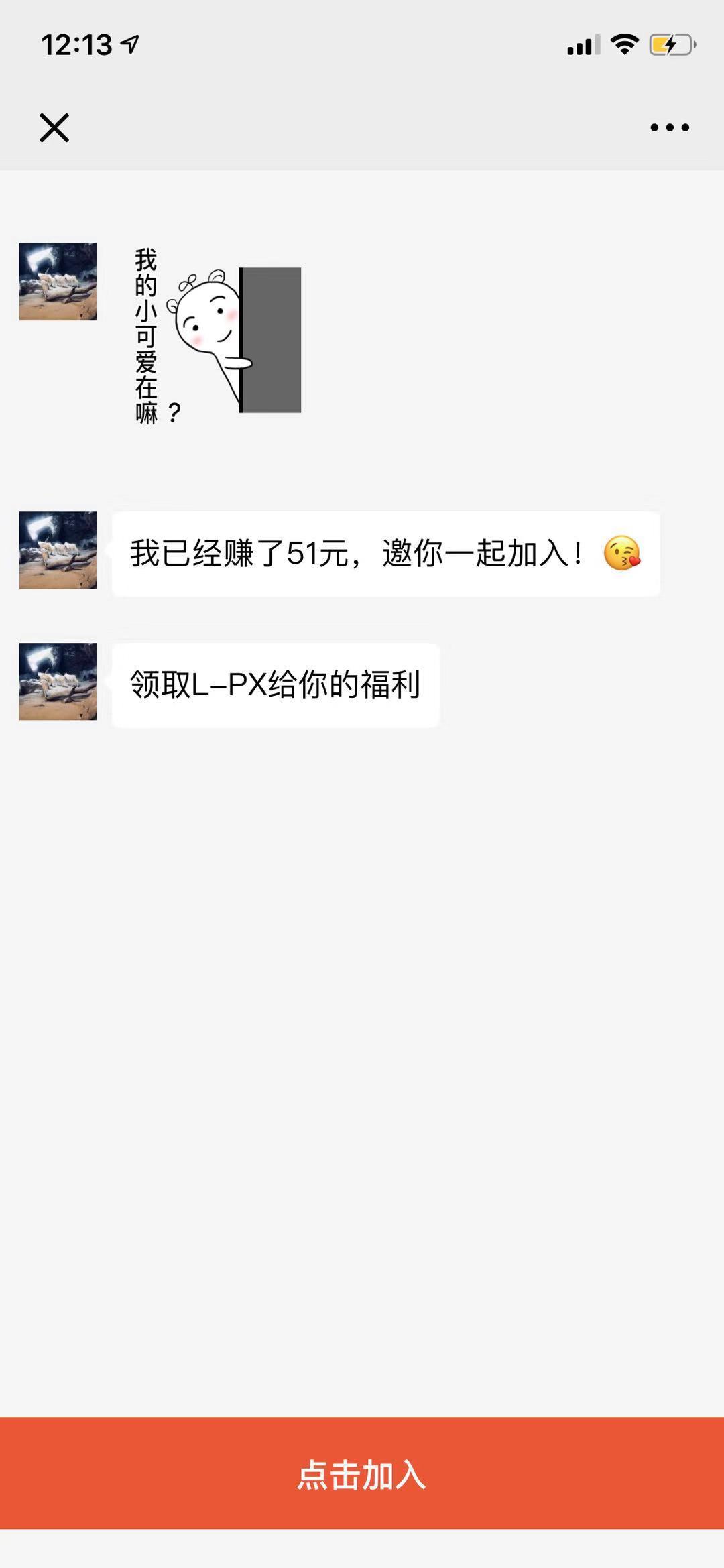The height and width of the screenshot is (1568, 724).
Task: Tap the avatar next to the 51元 message
Action: pyautogui.click(x=57, y=551)
